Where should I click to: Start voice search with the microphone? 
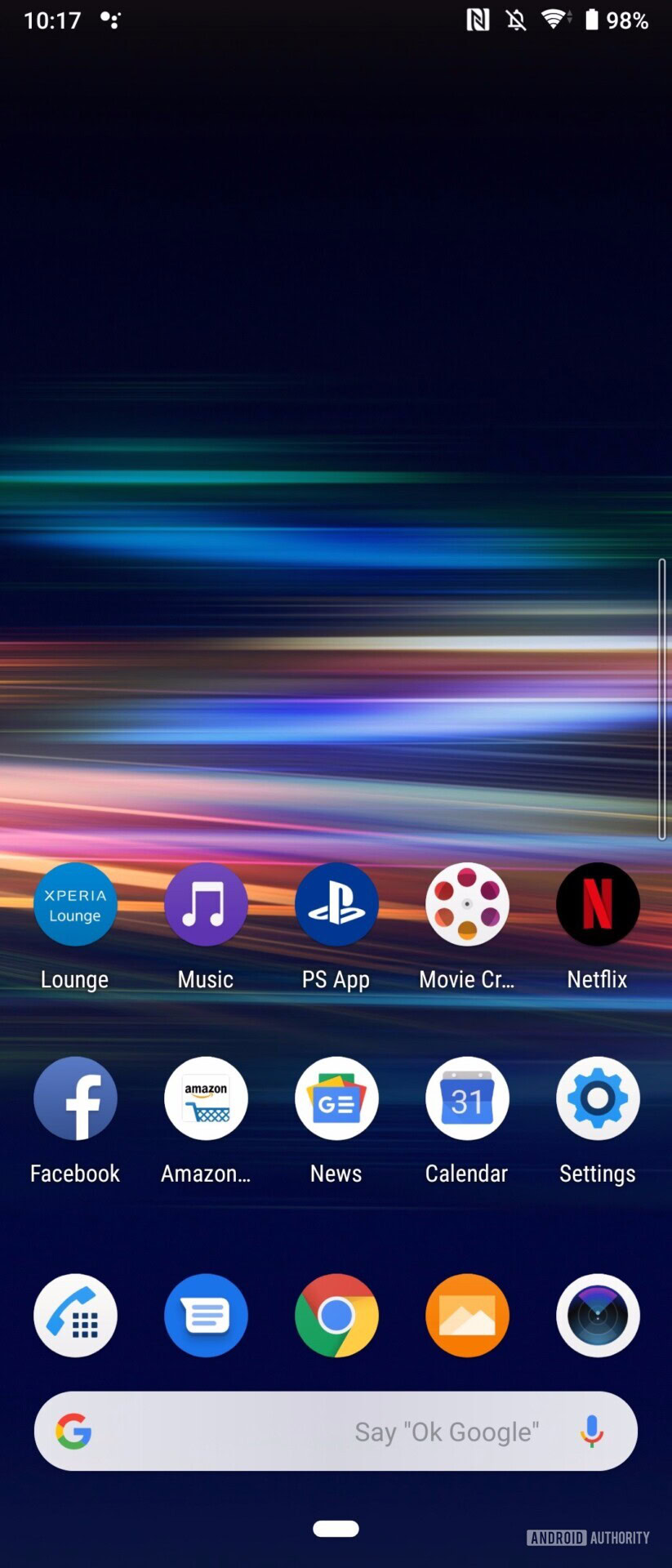click(592, 1432)
